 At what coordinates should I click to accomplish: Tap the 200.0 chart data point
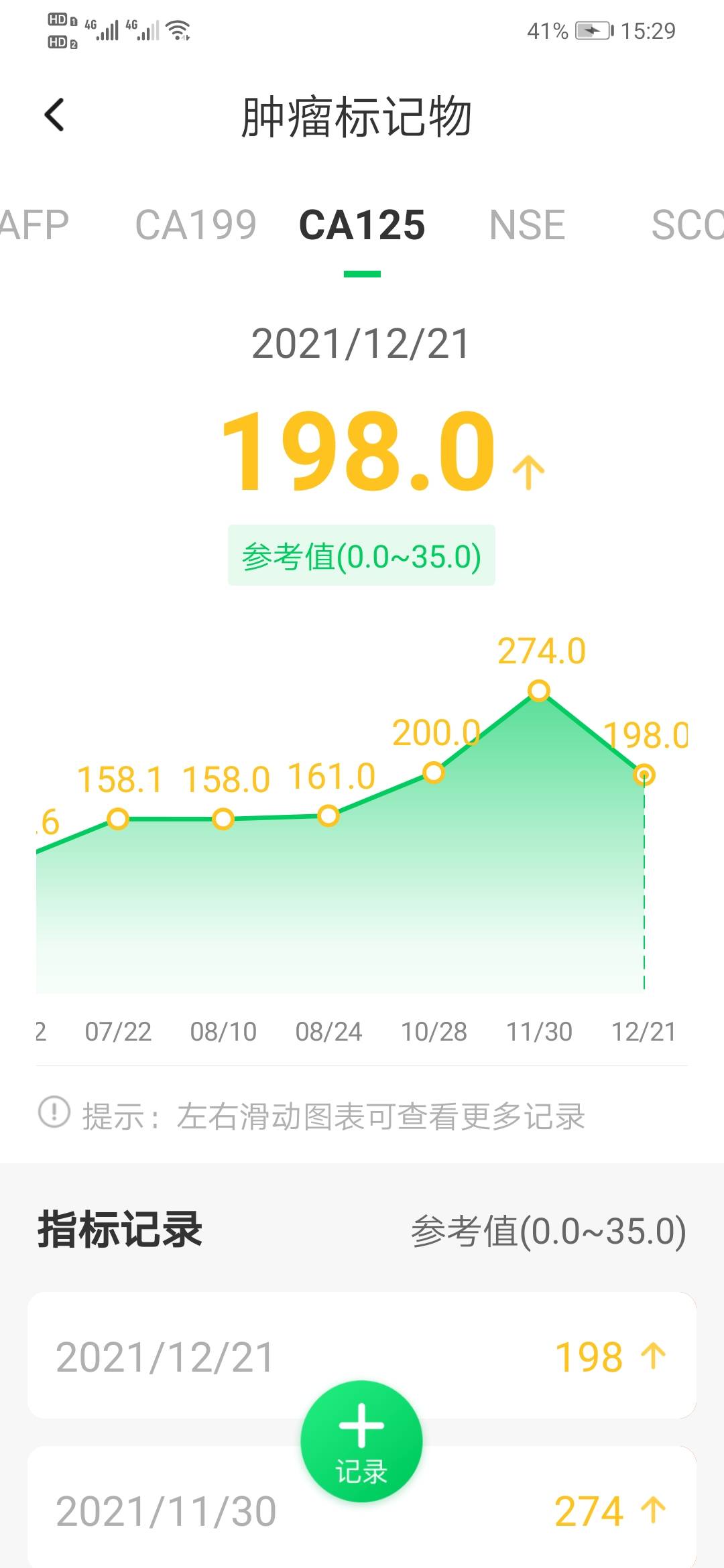[434, 774]
